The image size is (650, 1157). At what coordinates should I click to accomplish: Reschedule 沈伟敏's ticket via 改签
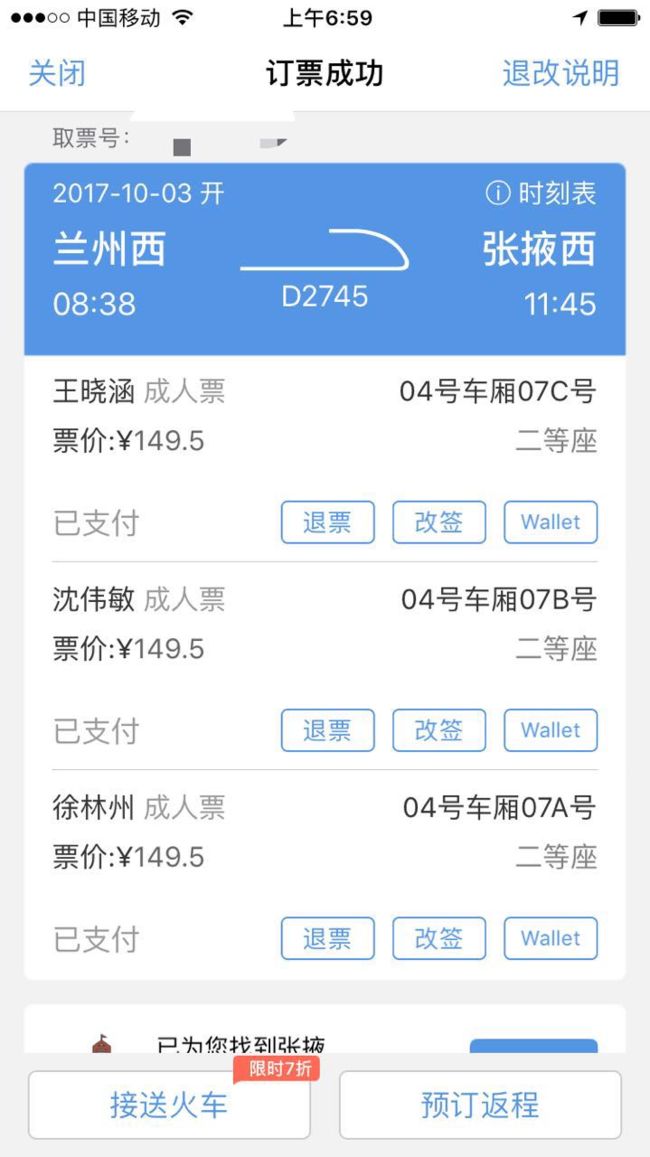point(439,731)
